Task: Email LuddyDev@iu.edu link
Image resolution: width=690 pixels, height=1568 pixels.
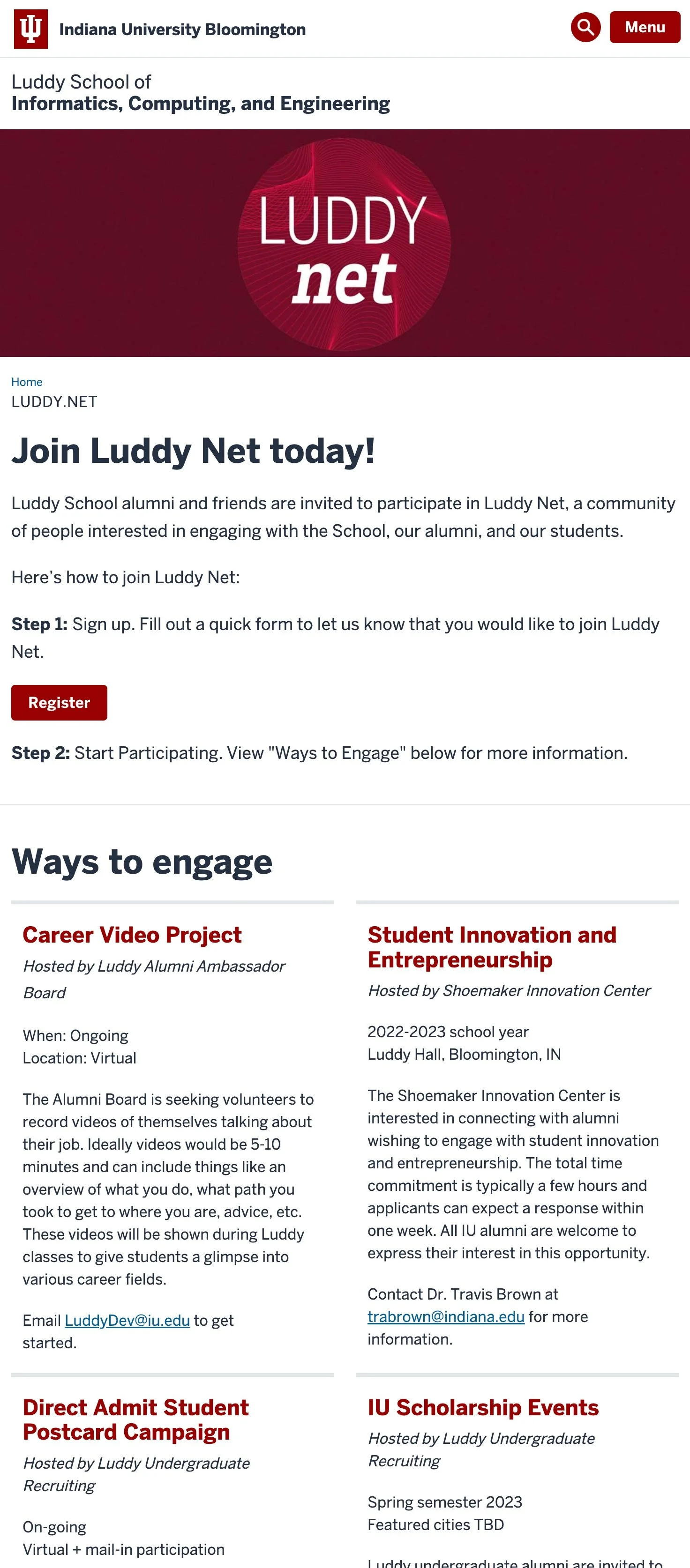Action: pos(127,1320)
